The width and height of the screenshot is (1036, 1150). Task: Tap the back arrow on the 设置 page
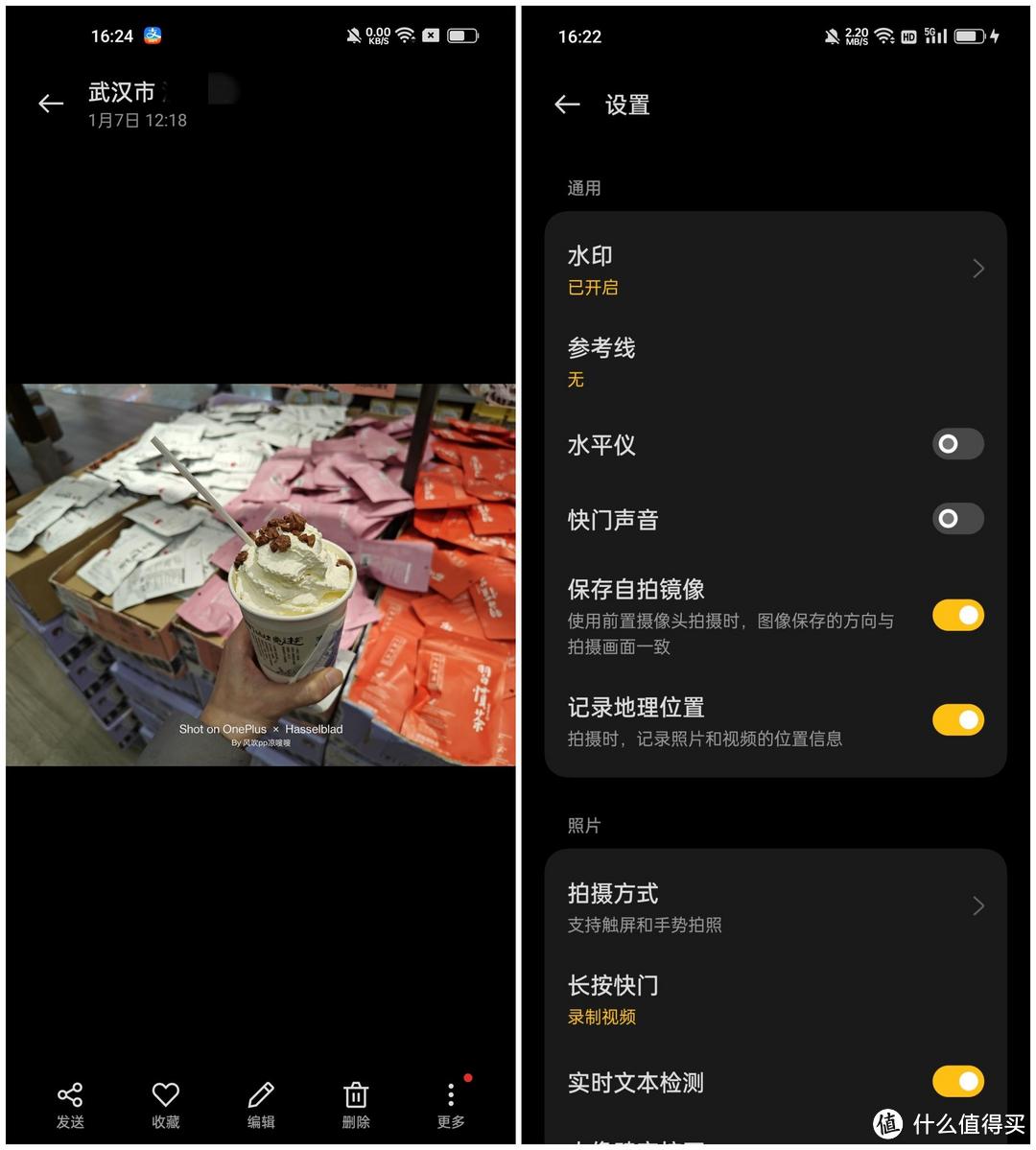point(566,106)
